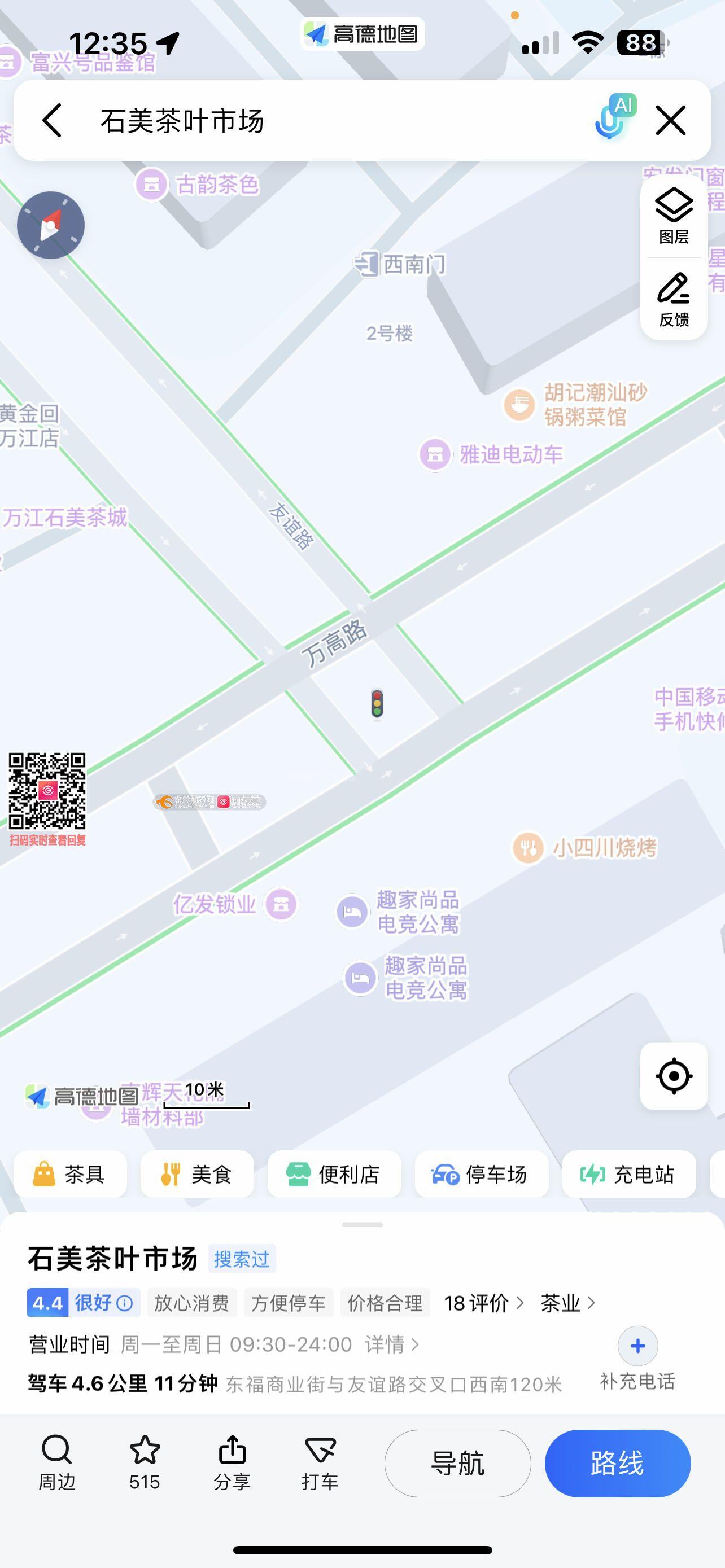Open the 18 评价 reviews
The image size is (725, 1568).
(483, 1303)
